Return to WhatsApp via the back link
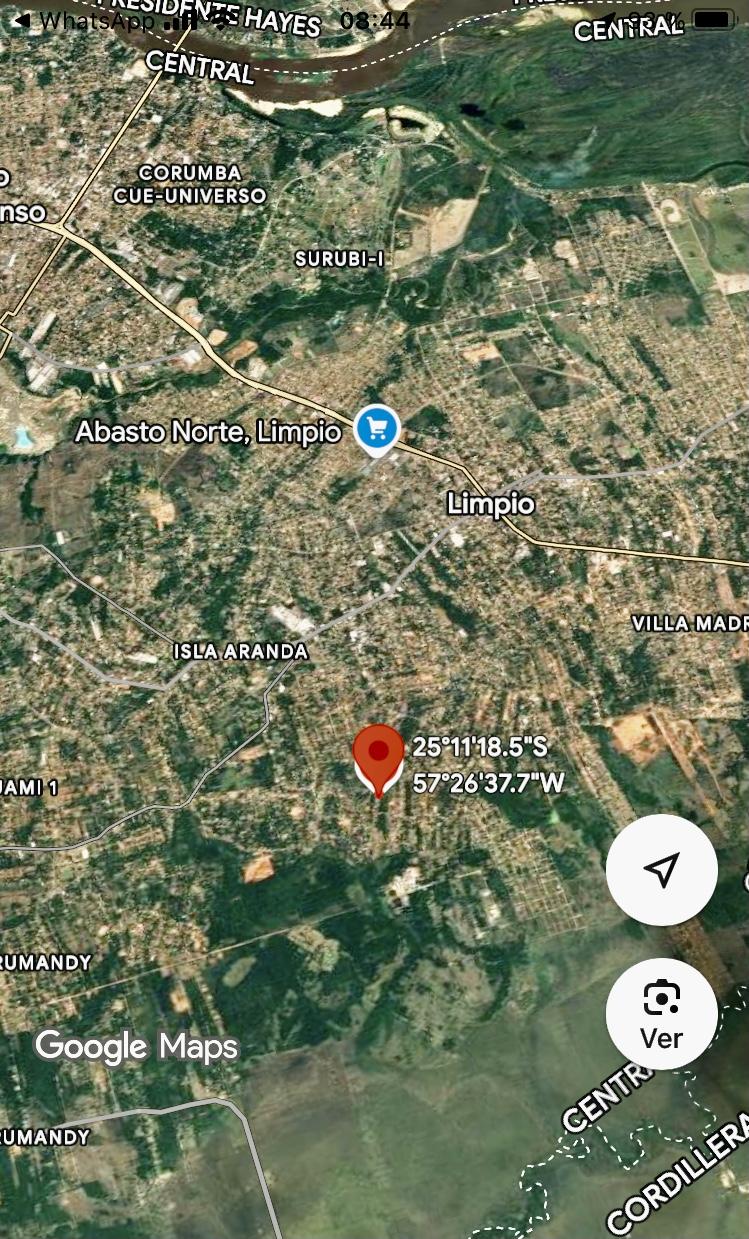The image size is (749, 1239). (x=84, y=20)
